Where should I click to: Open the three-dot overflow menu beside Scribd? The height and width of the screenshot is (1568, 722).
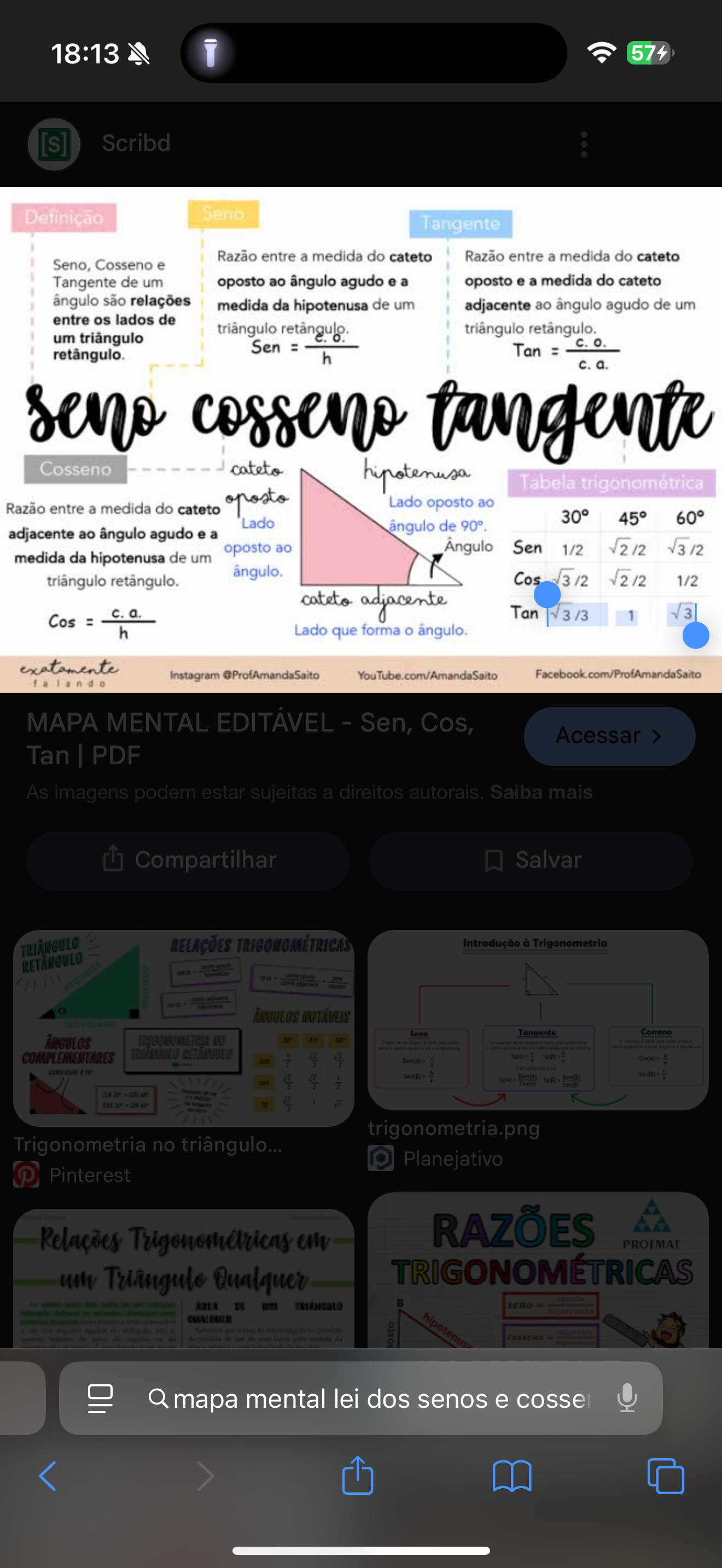tap(584, 144)
